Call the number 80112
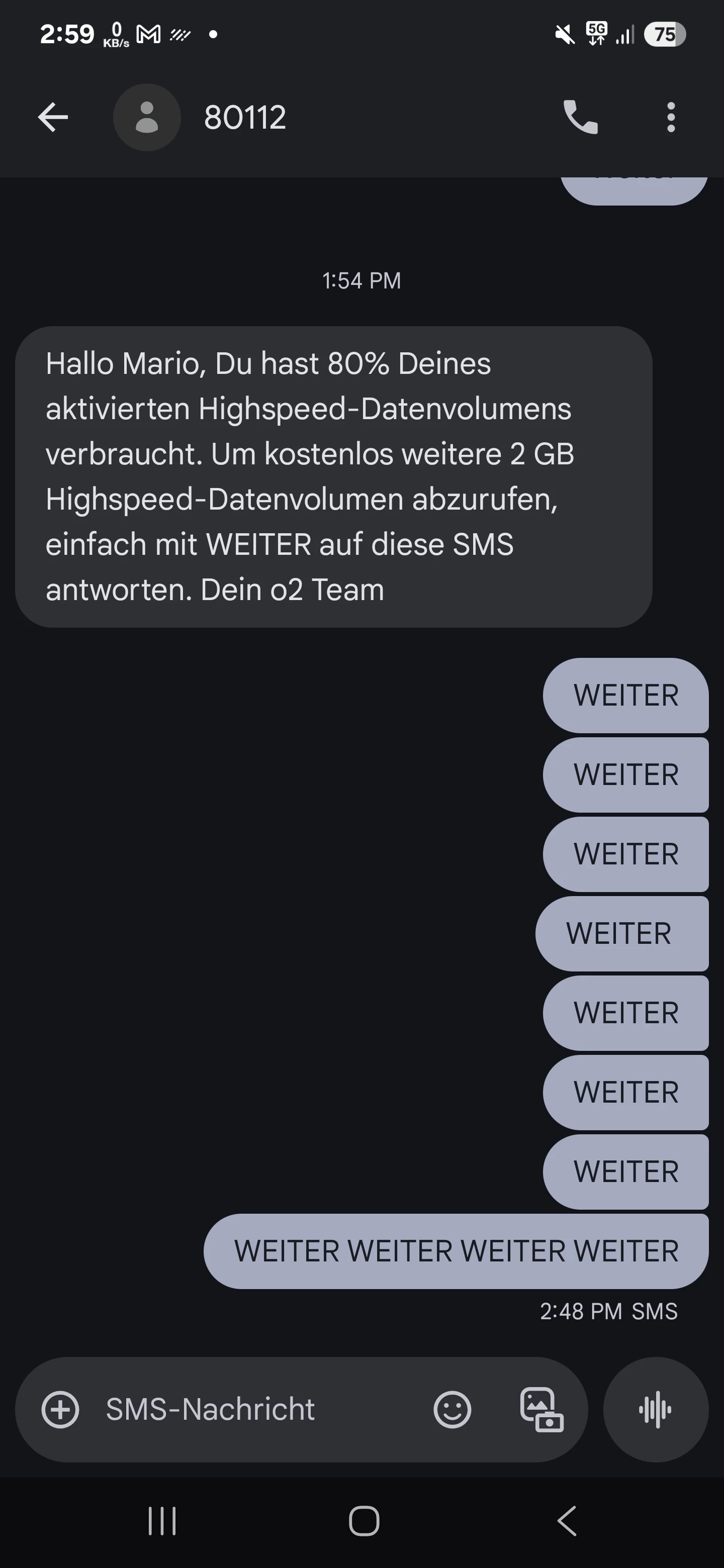This screenshot has width=724, height=1568. (580, 117)
